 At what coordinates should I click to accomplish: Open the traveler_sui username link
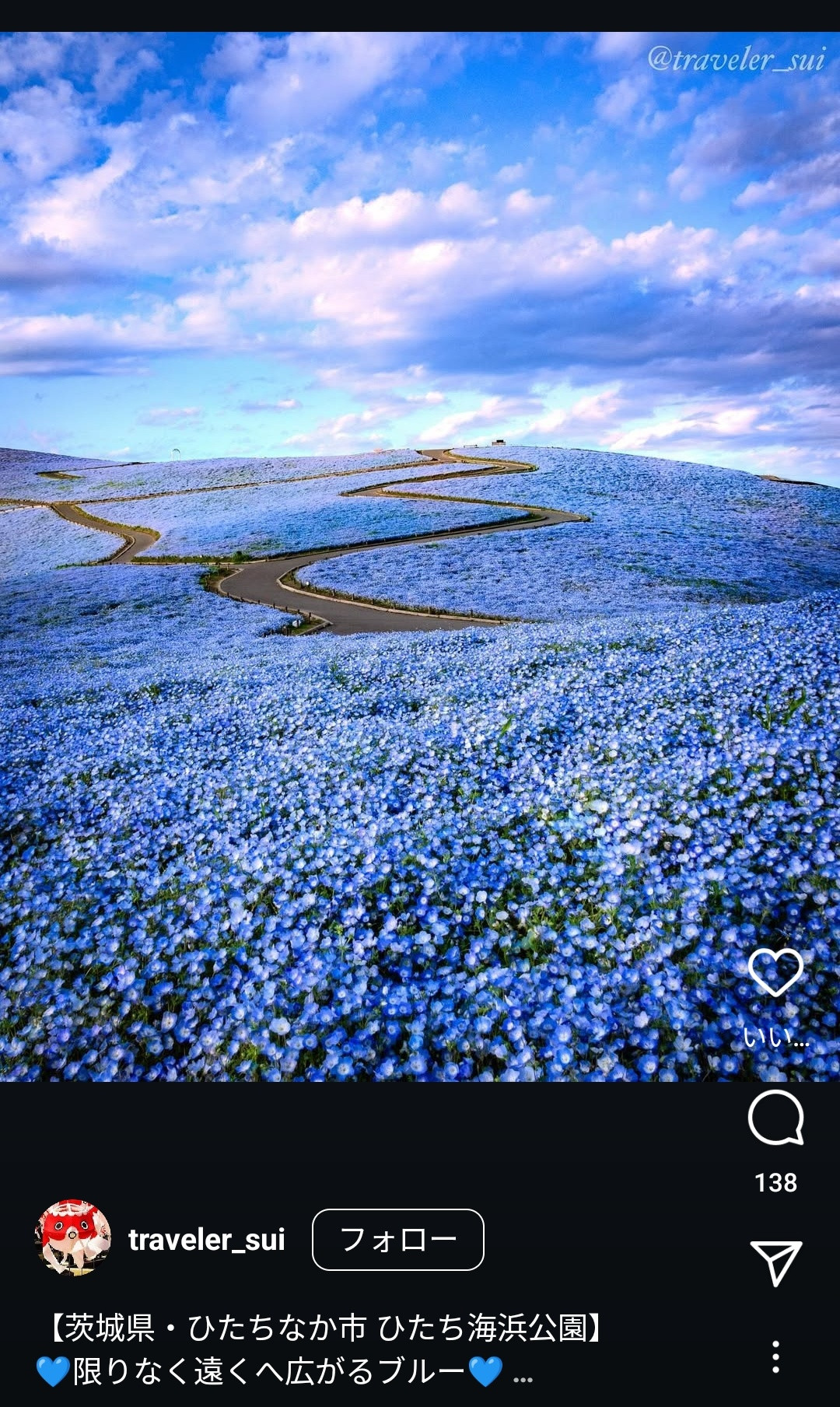tap(207, 1240)
